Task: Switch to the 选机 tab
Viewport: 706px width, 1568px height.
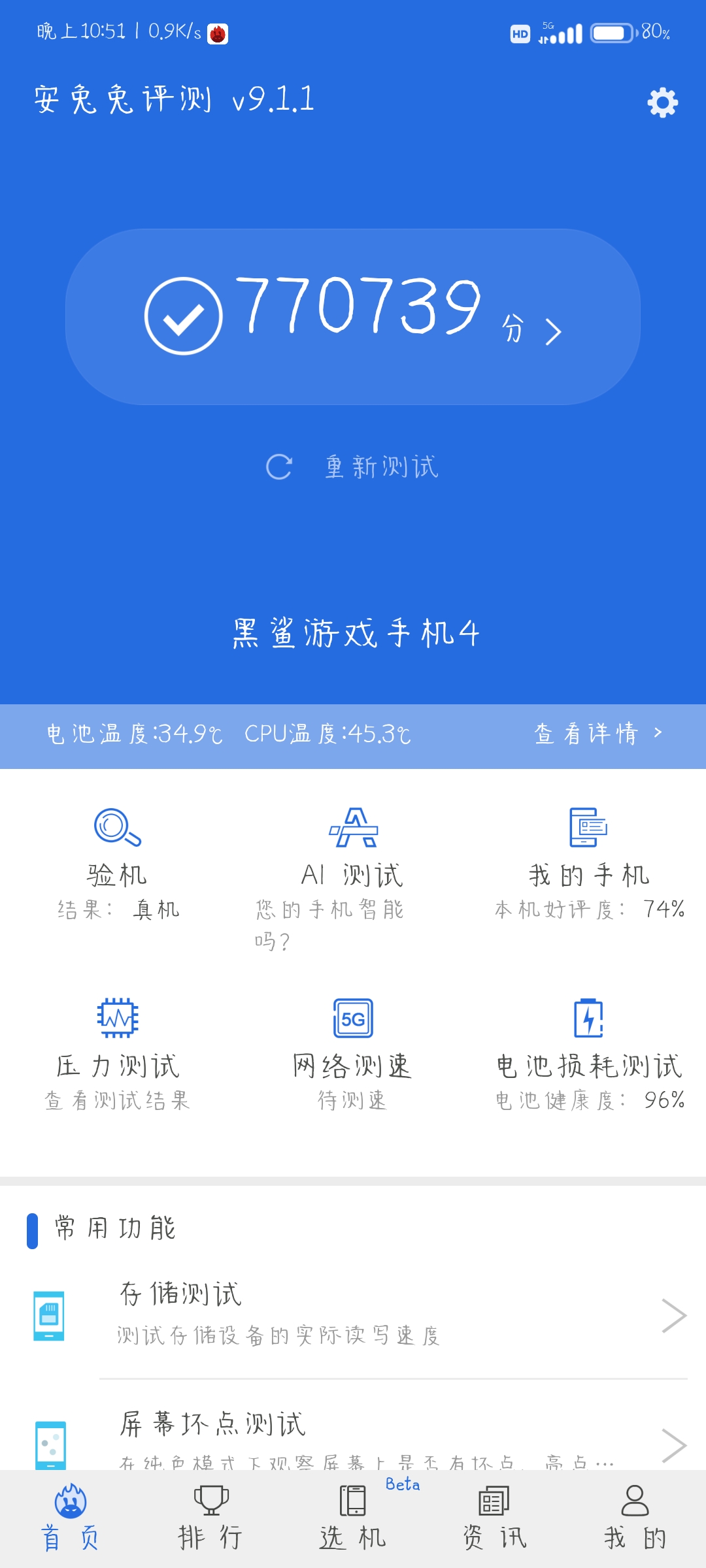Action: tap(353, 1519)
